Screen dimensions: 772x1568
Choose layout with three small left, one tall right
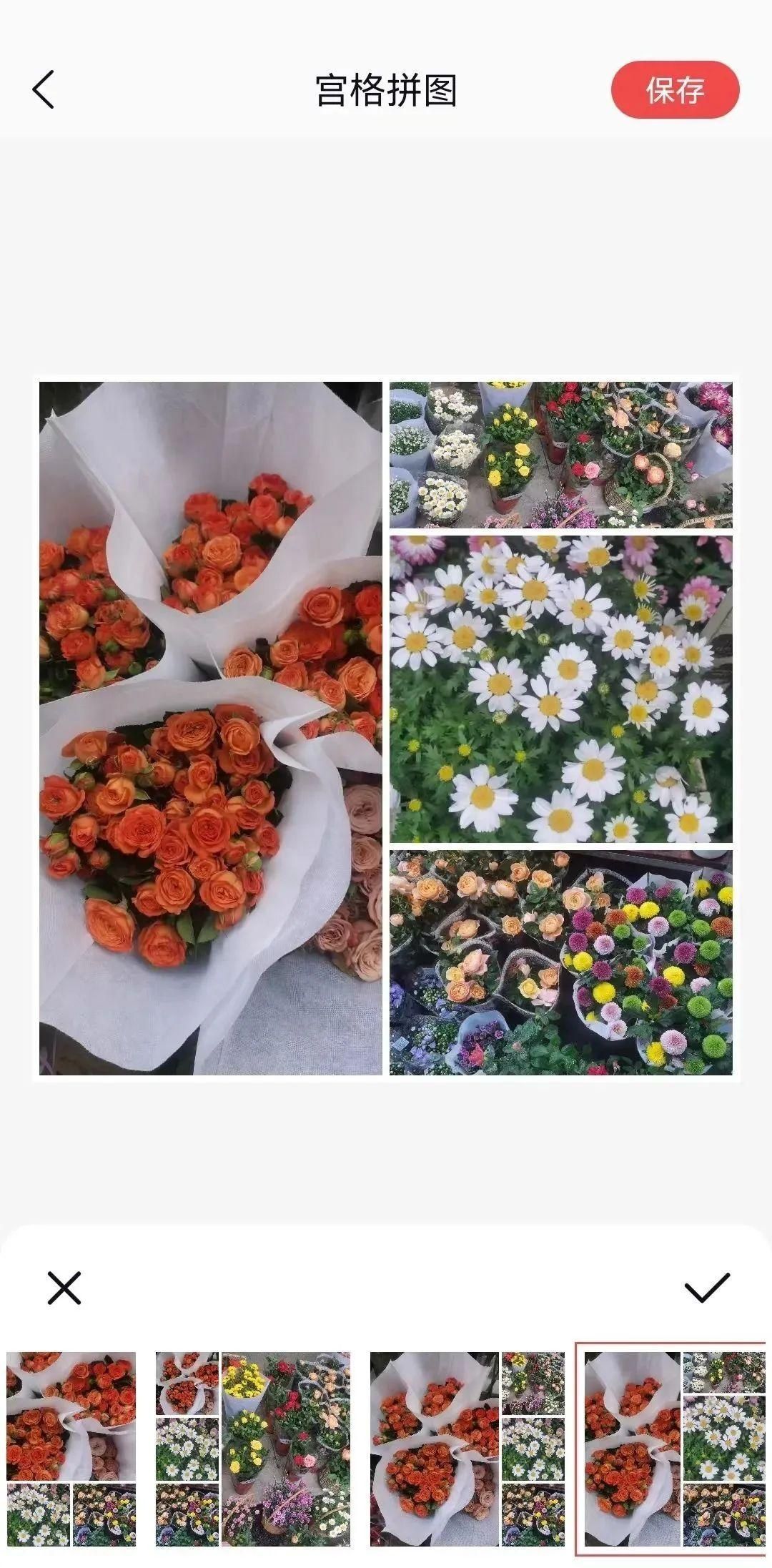coord(253,1449)
